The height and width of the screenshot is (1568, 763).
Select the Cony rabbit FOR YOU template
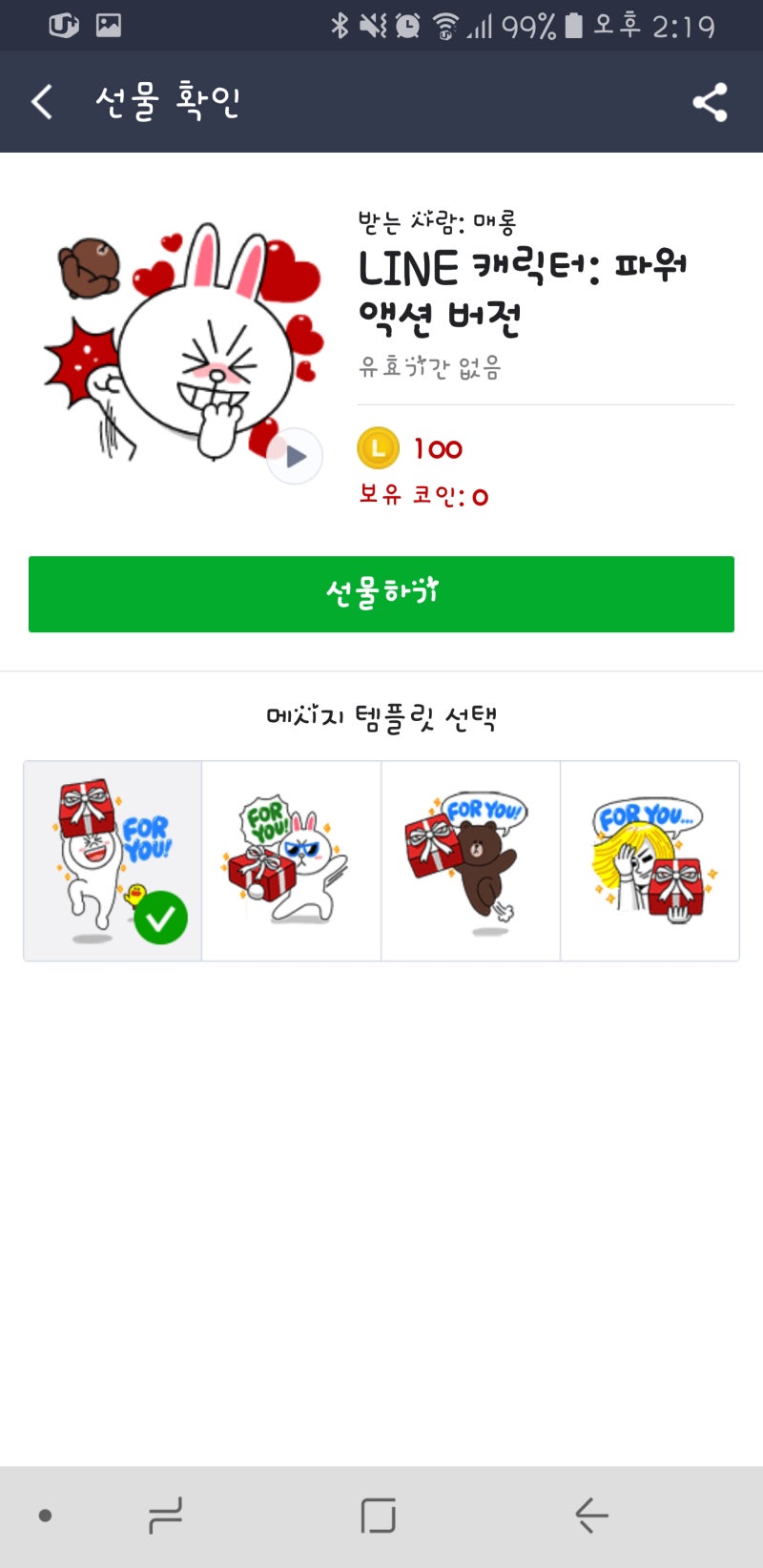(x=292, y=858)
